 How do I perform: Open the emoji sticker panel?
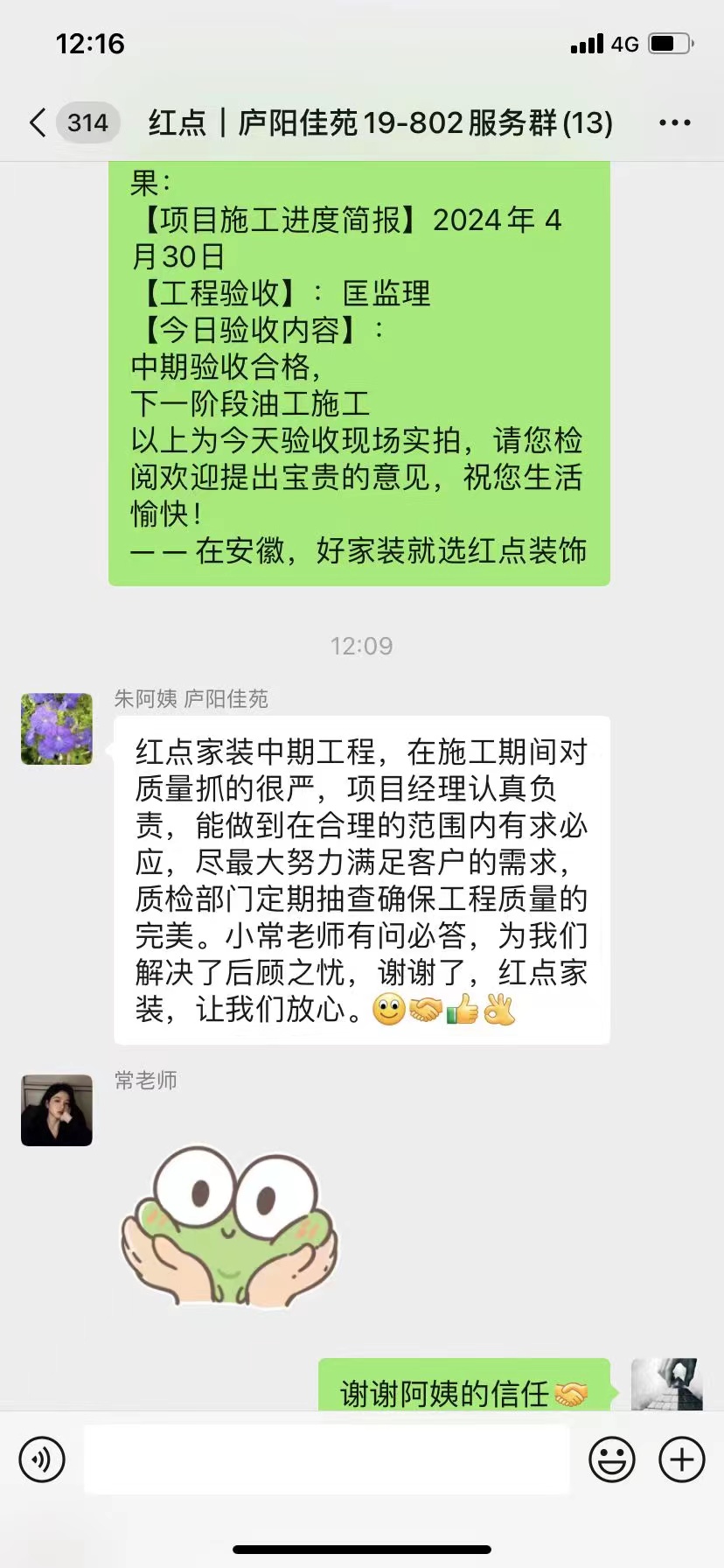click(x=612, y=1459)
